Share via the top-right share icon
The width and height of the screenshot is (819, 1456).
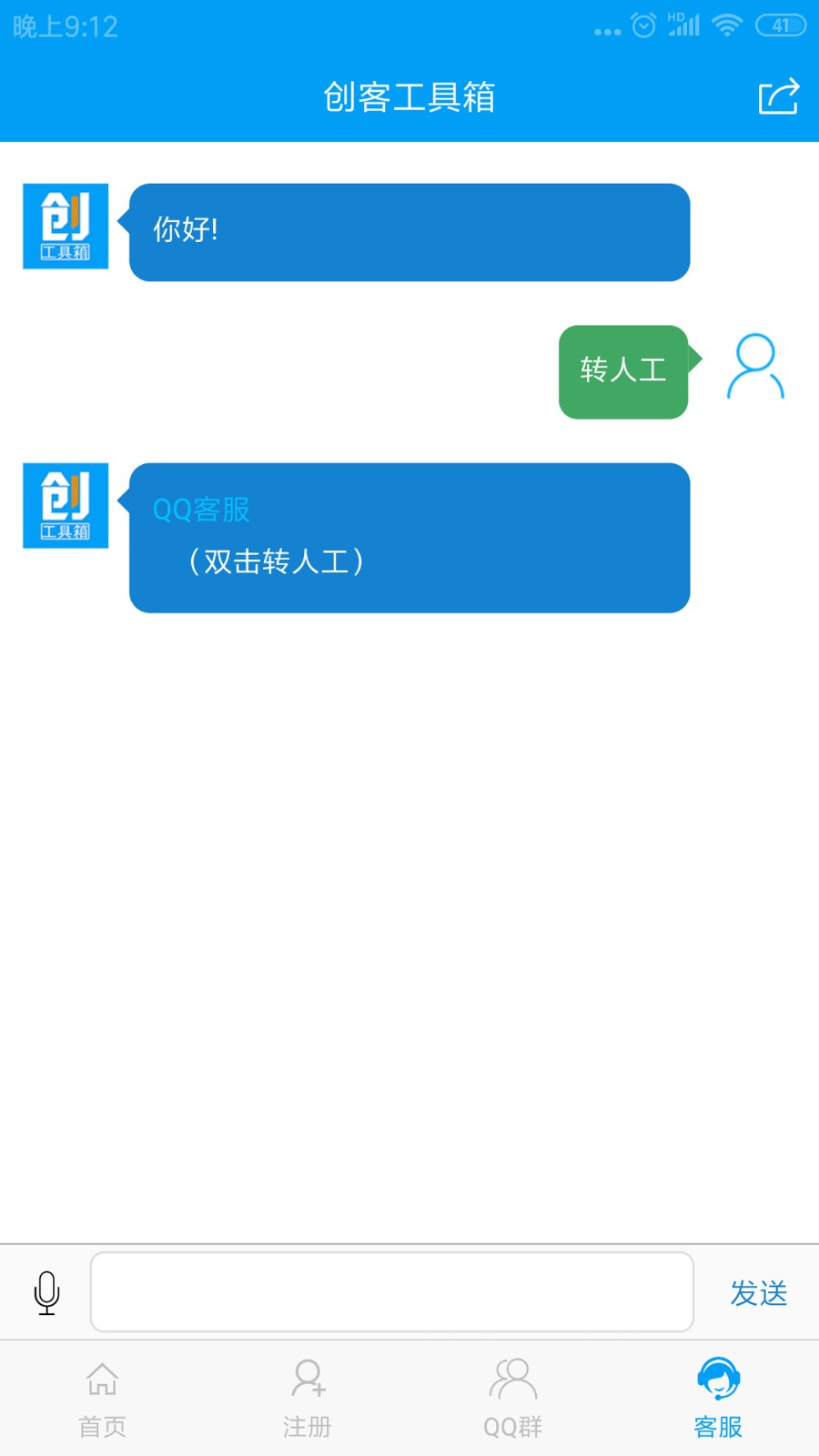tap(778, 96)
